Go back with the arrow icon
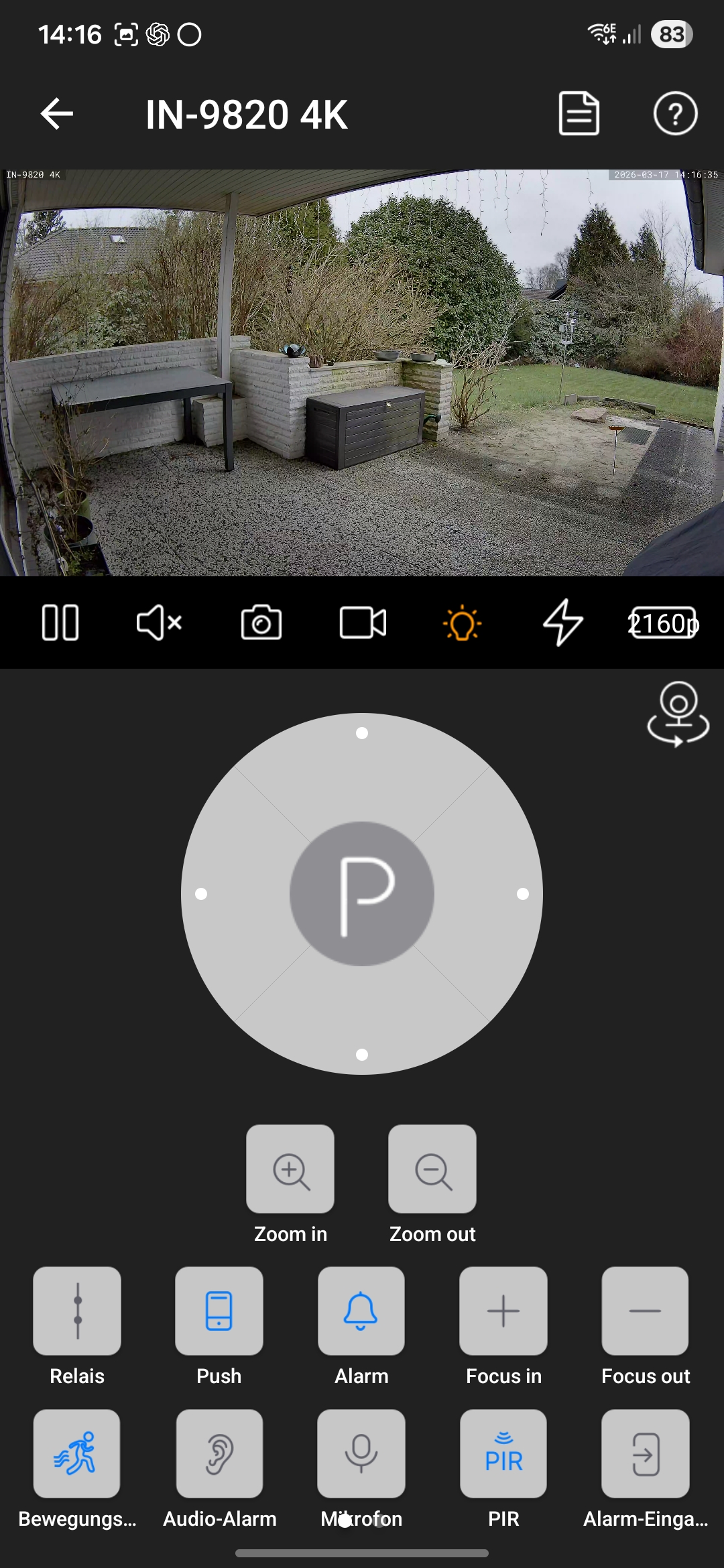Viewport: 724px width, 1568px height. click(57, 113)
